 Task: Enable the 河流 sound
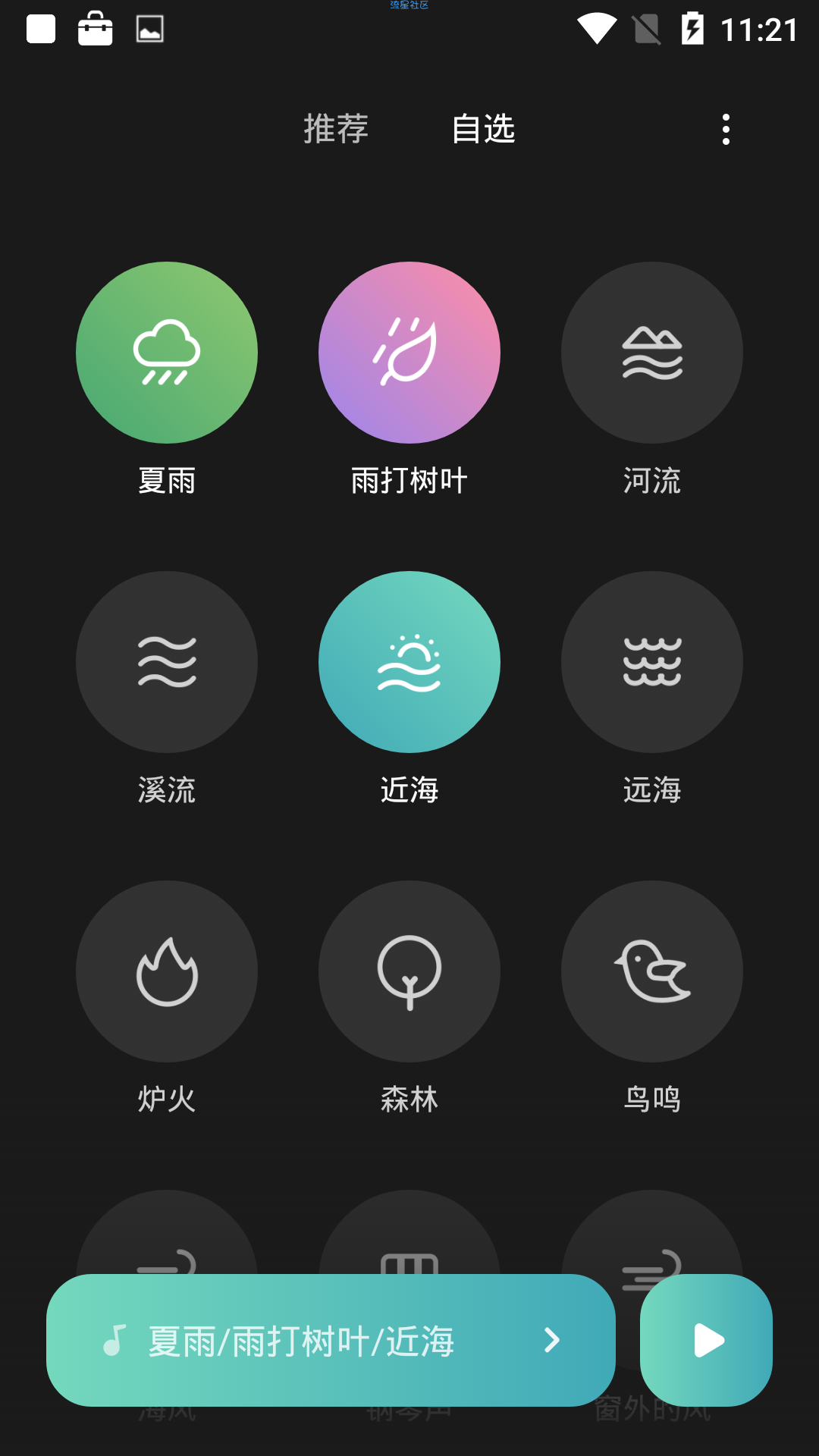pos(652,353)
